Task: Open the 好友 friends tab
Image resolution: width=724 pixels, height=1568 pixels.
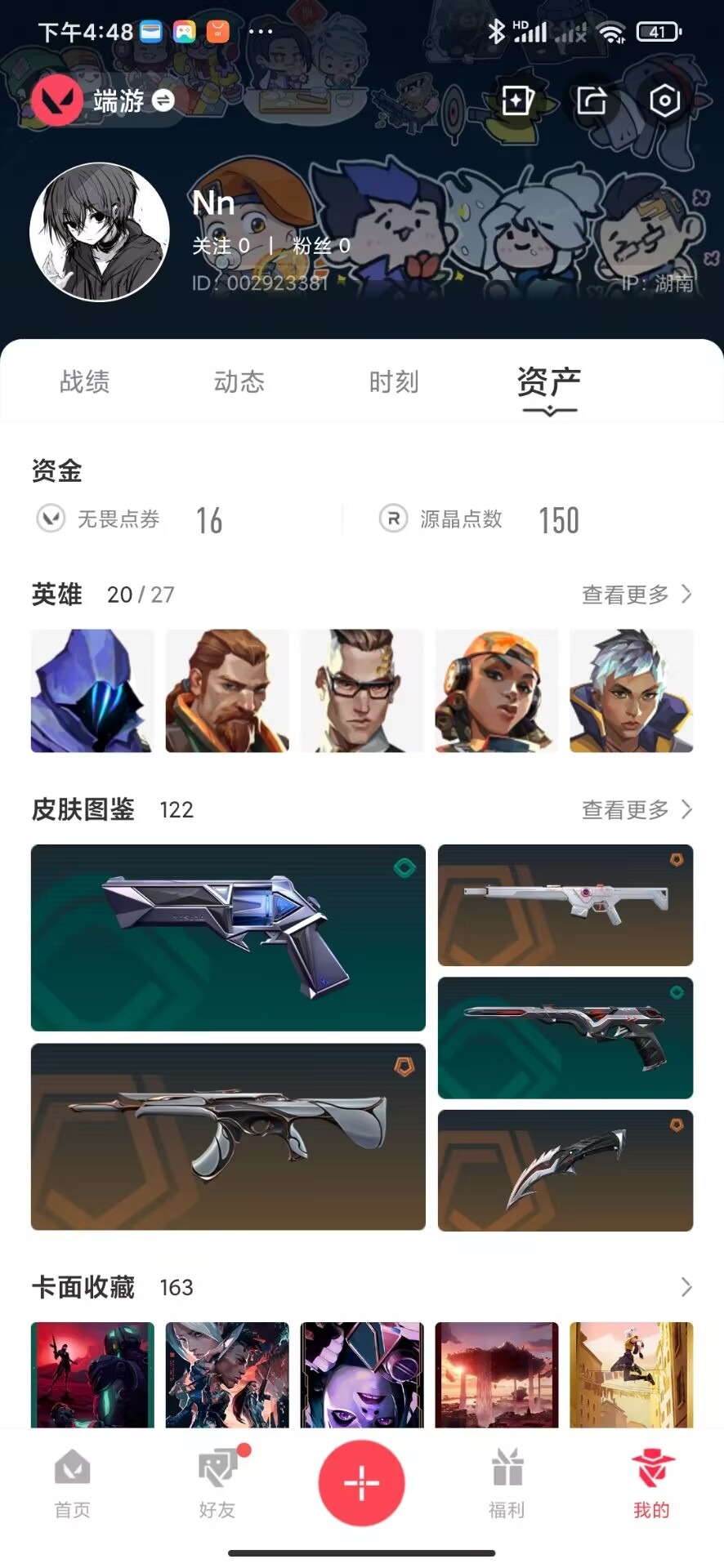Action: point(217,1484)
